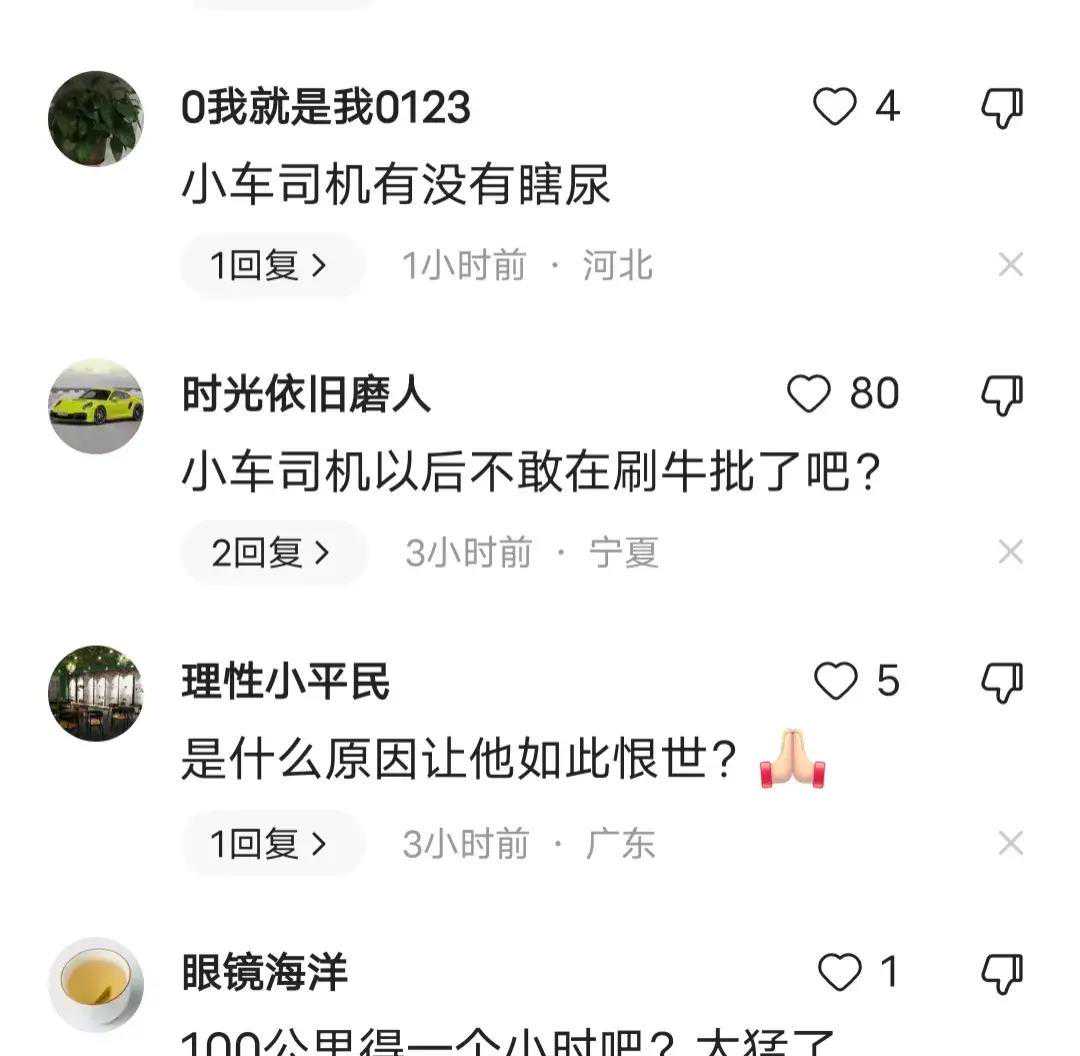Open the avatar of 眼镜海洋
This screenshot has height=1056, width=1080.
click(96, 984)
